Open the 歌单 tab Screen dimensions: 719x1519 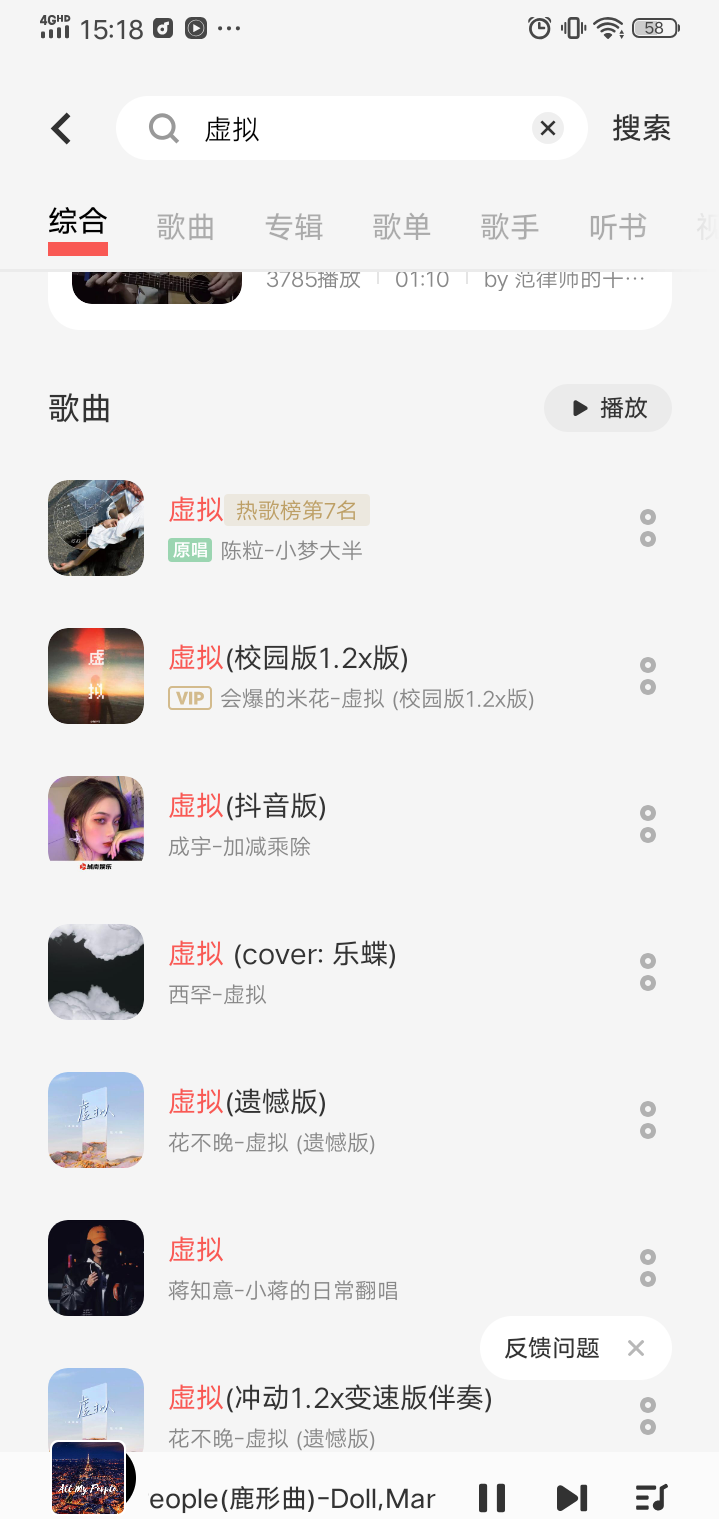[x=401, y=227]
